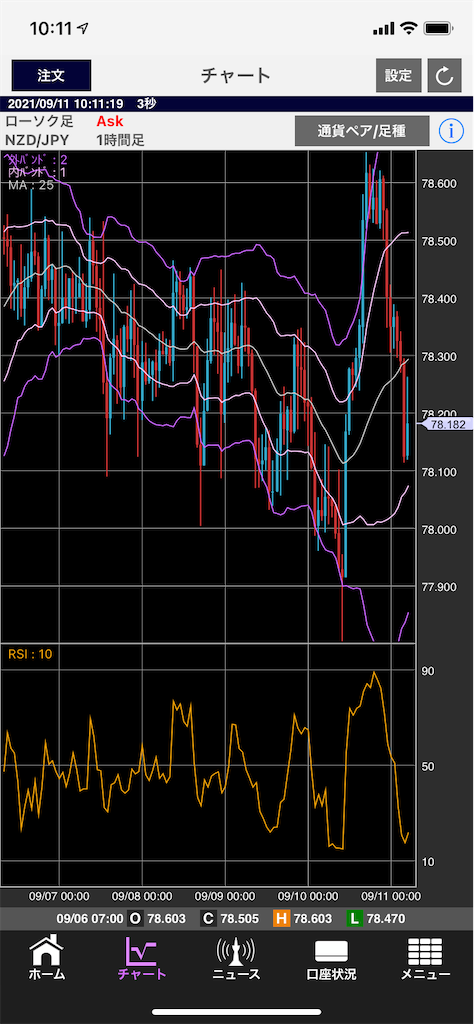Open the 通貨ペア/足種 selector
The image size is (474, 1024).
pyautogui.click(x=362, y=131)
